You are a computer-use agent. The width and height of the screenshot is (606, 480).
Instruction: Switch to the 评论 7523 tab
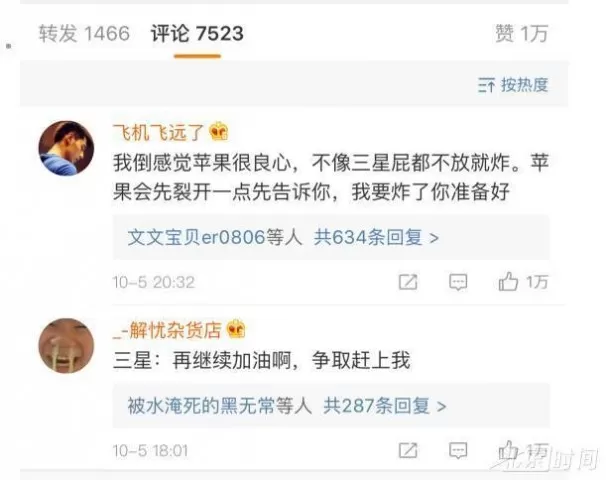pyautogui.click(x=196, y=34)
